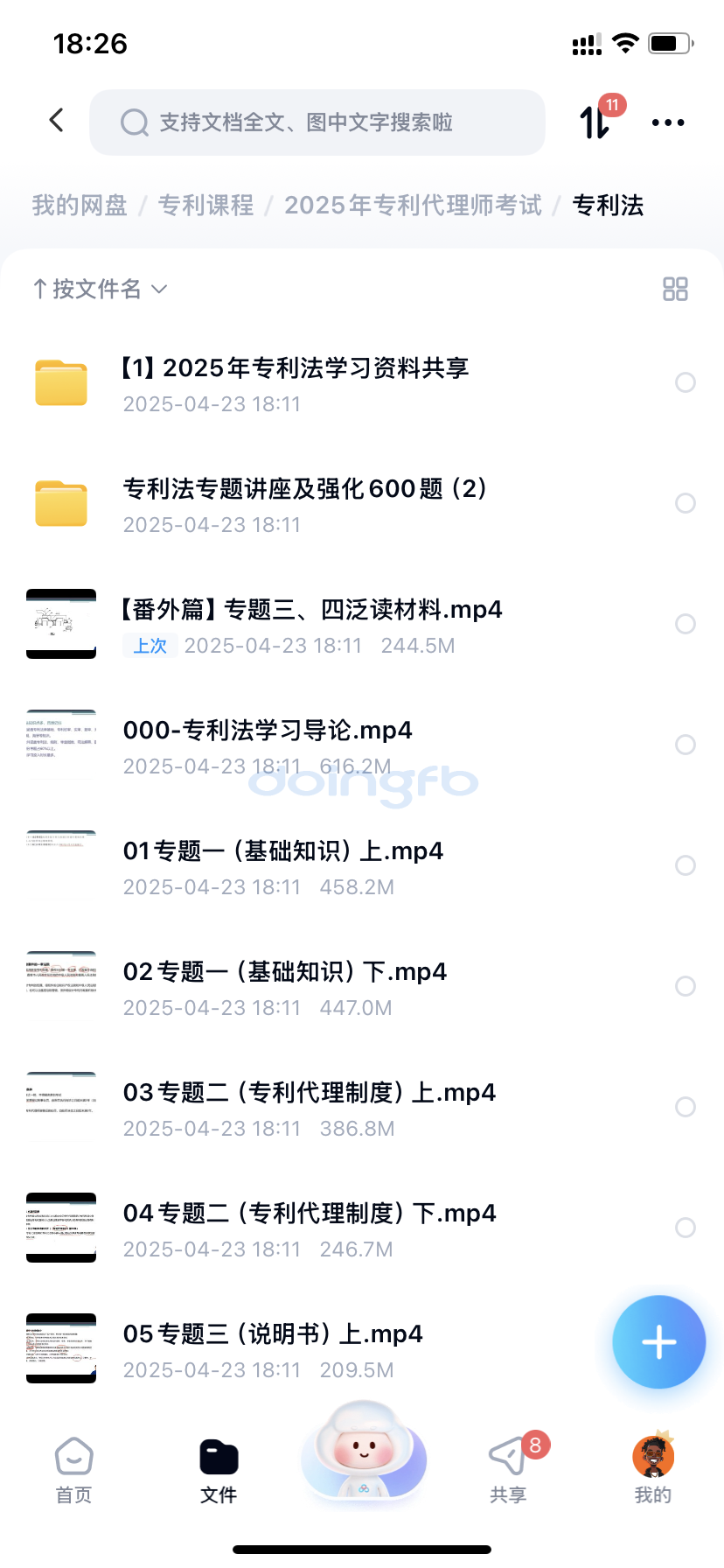Open video 01专题一（基础知识）上.mp4
This screenshot has height=1568, width=724.
pyautogui.click(x=283, y=851)
